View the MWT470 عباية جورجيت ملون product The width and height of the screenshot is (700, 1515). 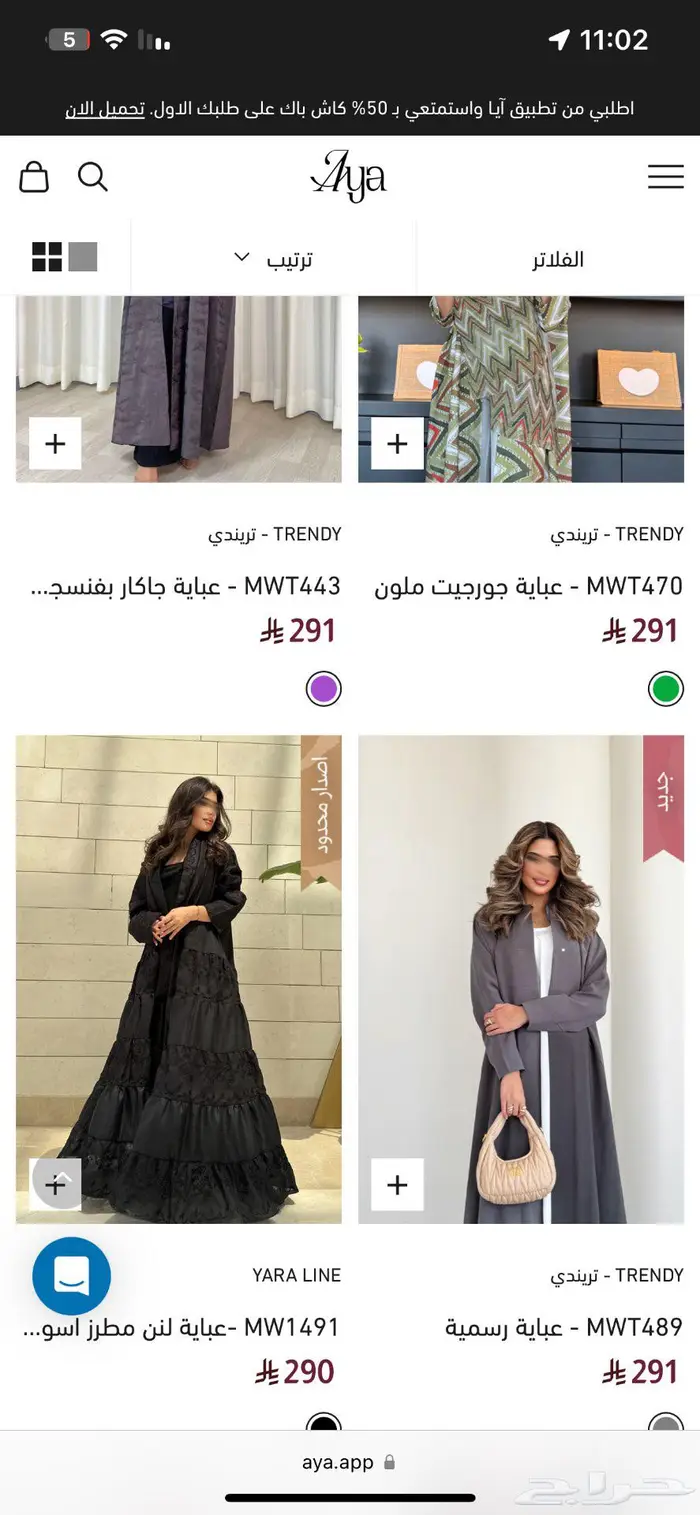point(528,587)
